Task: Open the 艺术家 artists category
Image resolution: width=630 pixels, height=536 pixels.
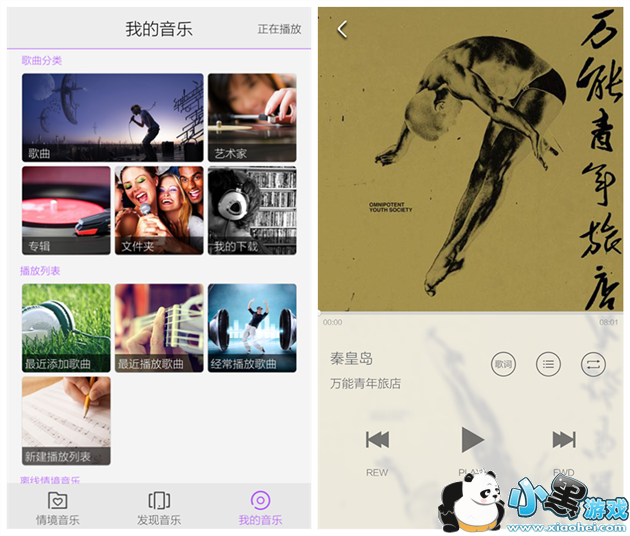Action: (252, 117)
